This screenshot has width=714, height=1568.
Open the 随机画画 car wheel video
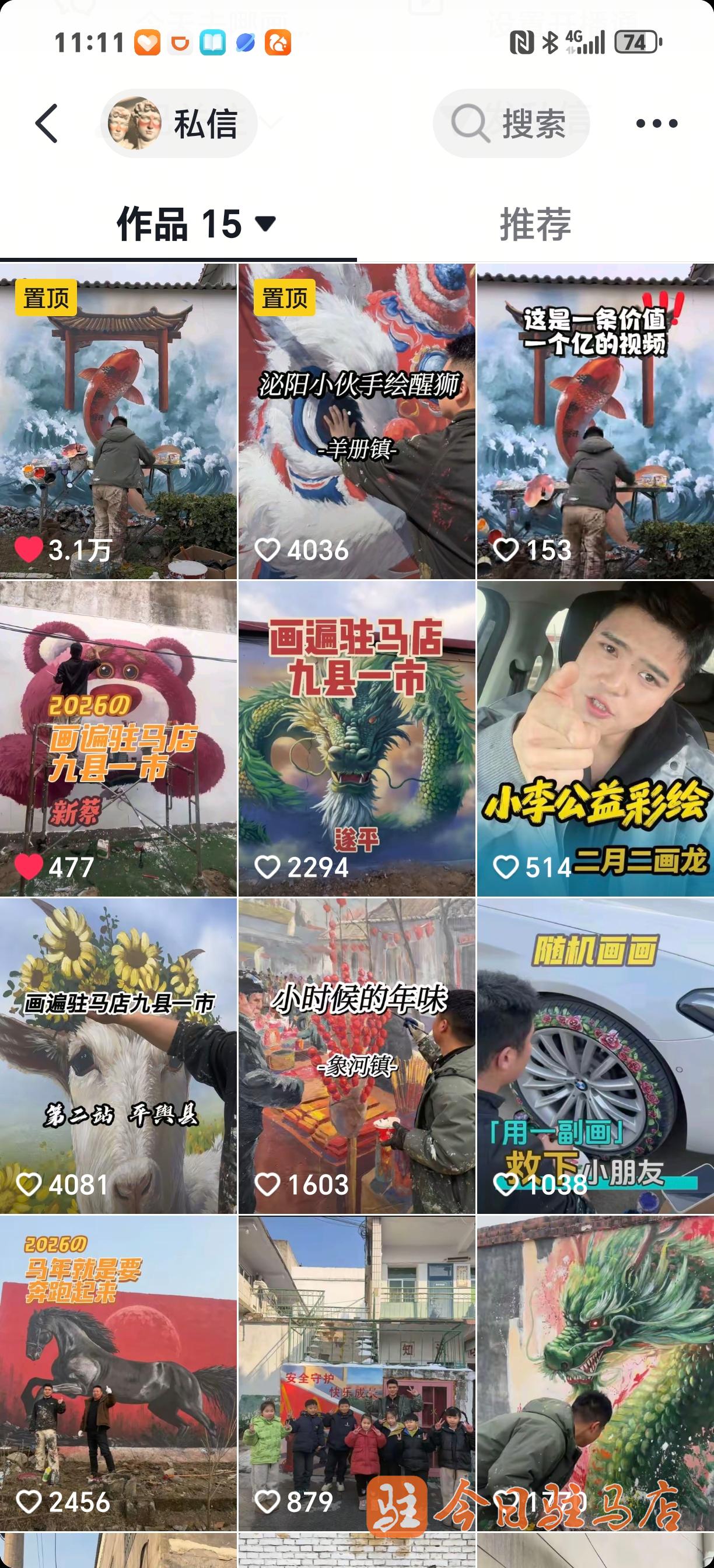tap(596, 1056)
